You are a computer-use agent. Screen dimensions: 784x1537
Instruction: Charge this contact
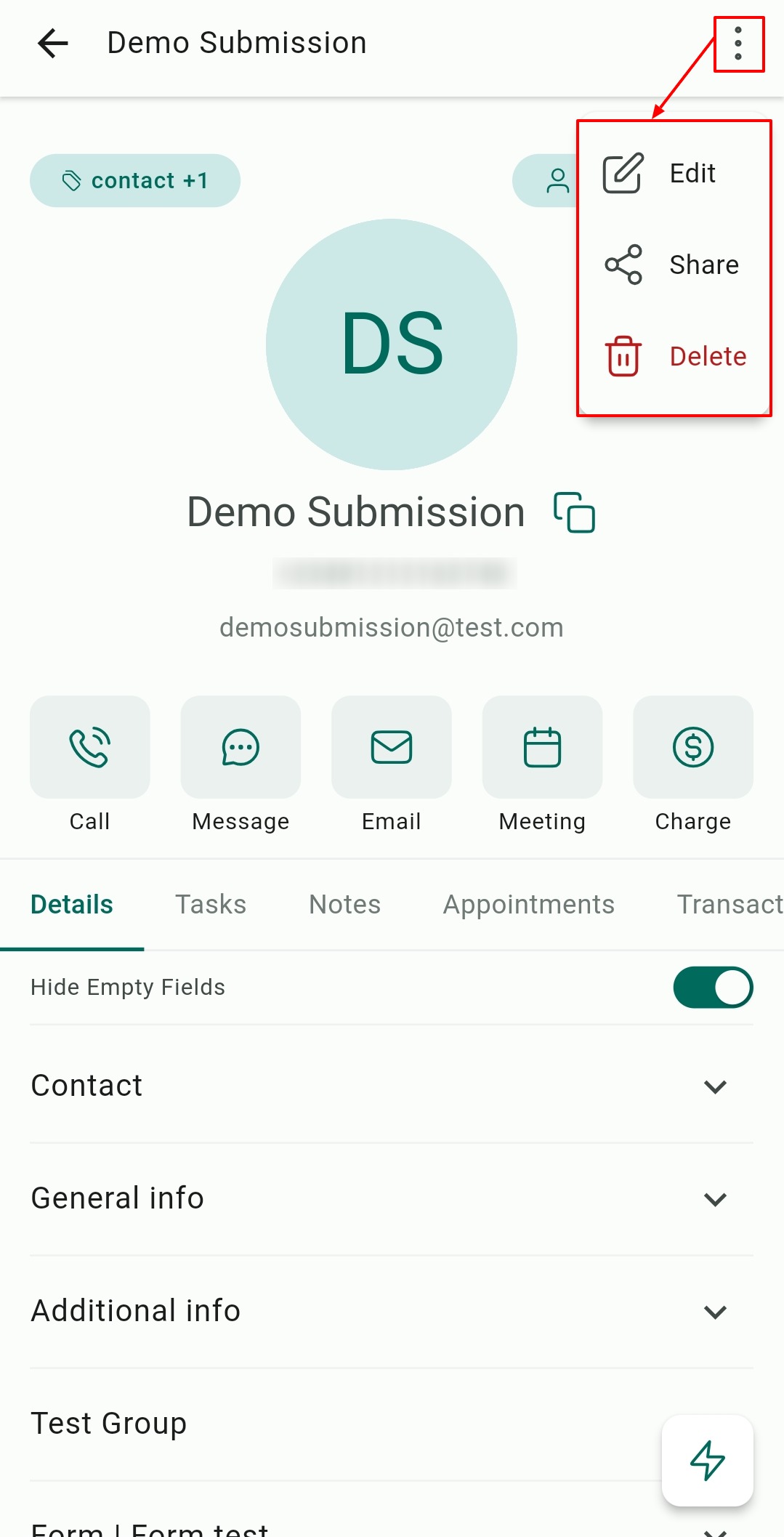point(692,748)
